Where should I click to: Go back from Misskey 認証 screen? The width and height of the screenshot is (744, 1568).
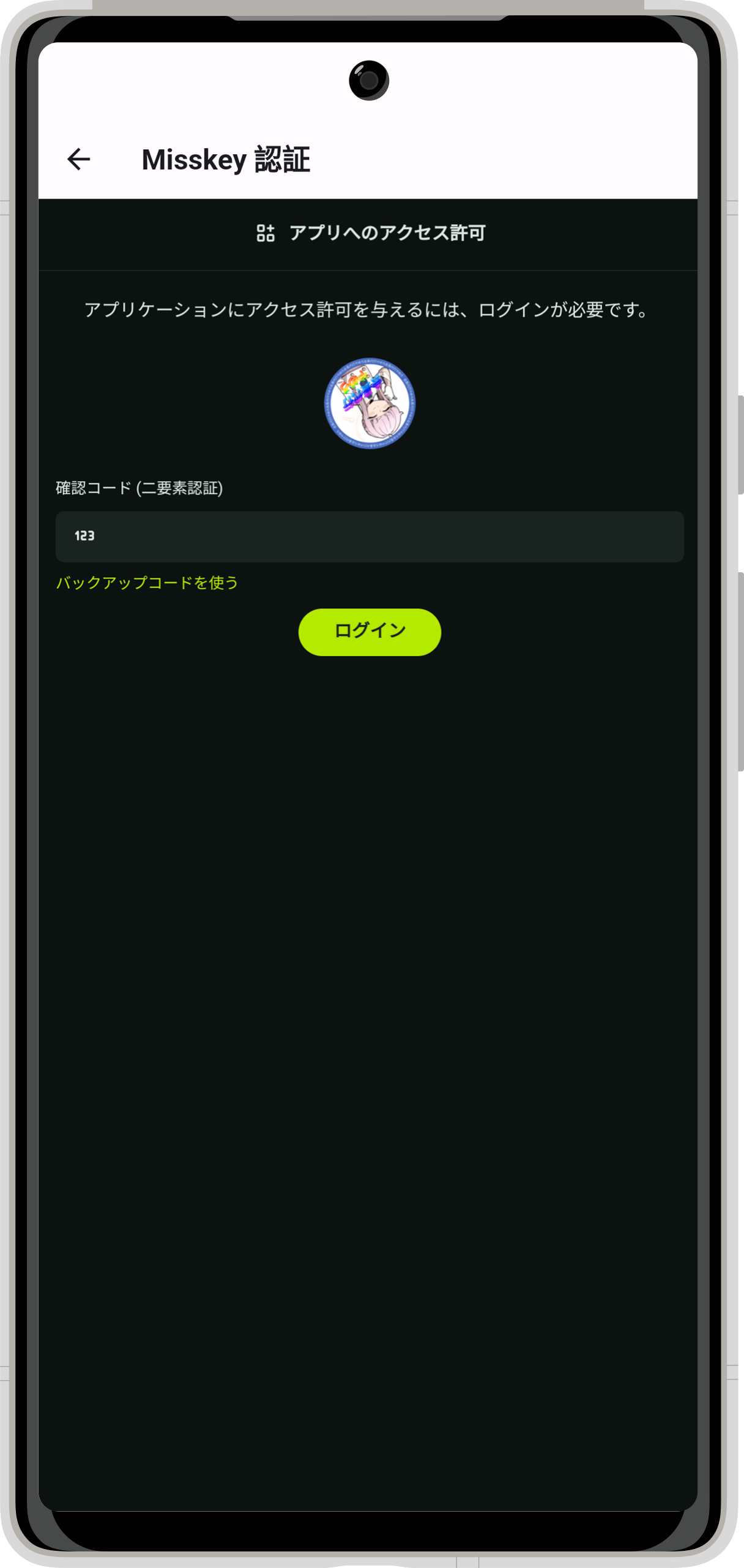coord(78,159)
